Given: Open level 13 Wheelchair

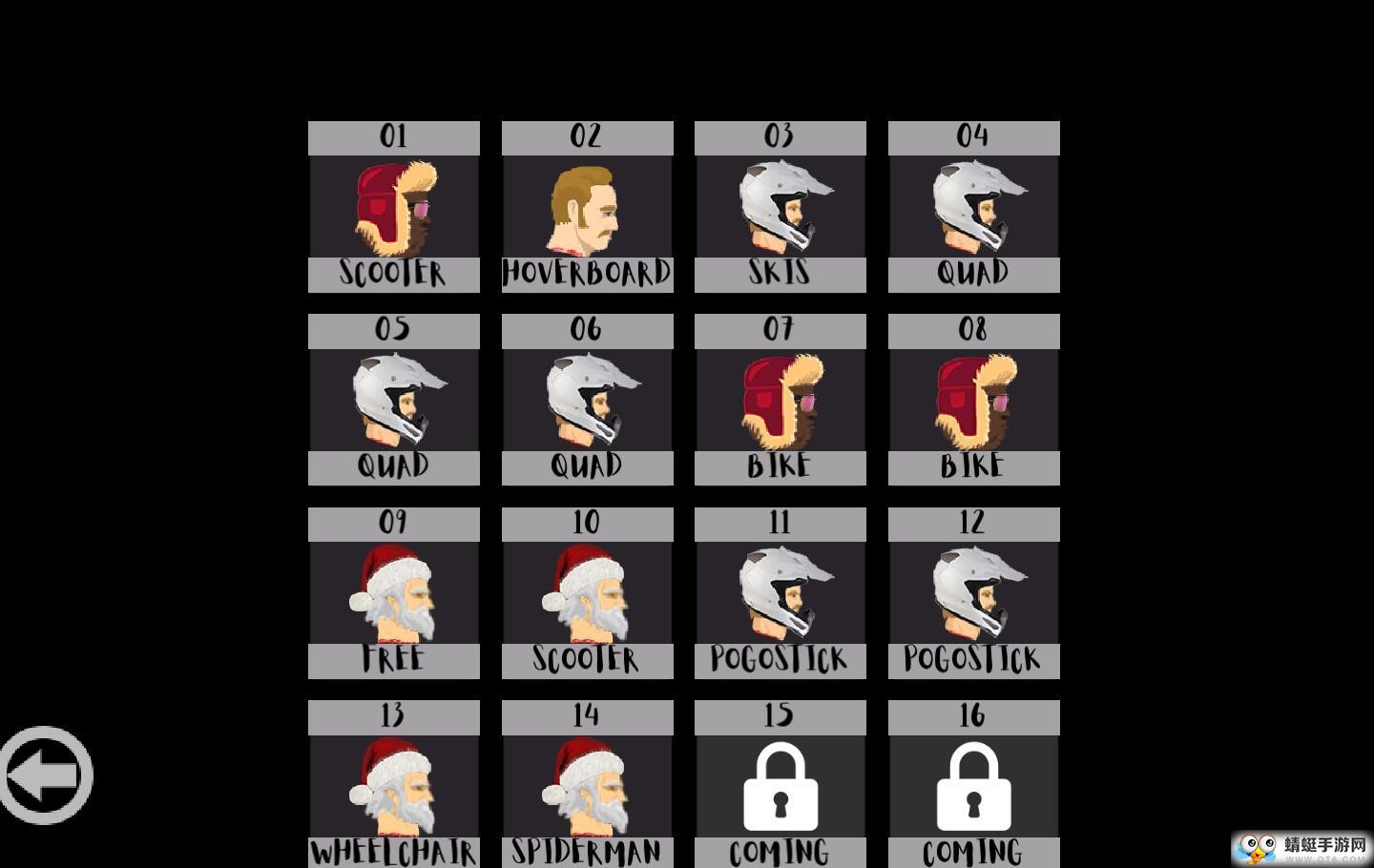Looking at the screenshot, I should (x=393, y=785).
